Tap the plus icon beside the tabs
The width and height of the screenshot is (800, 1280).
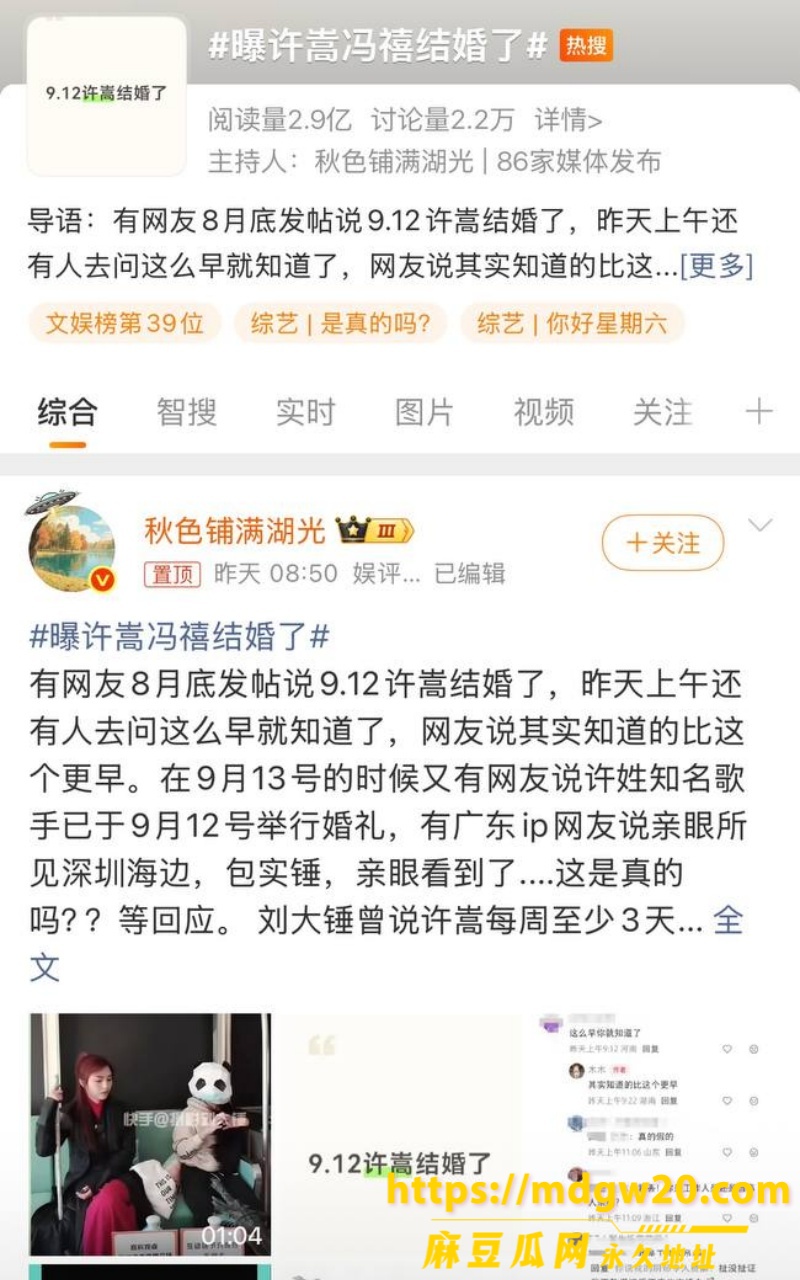pyautogui.click(x=759, y=411)
